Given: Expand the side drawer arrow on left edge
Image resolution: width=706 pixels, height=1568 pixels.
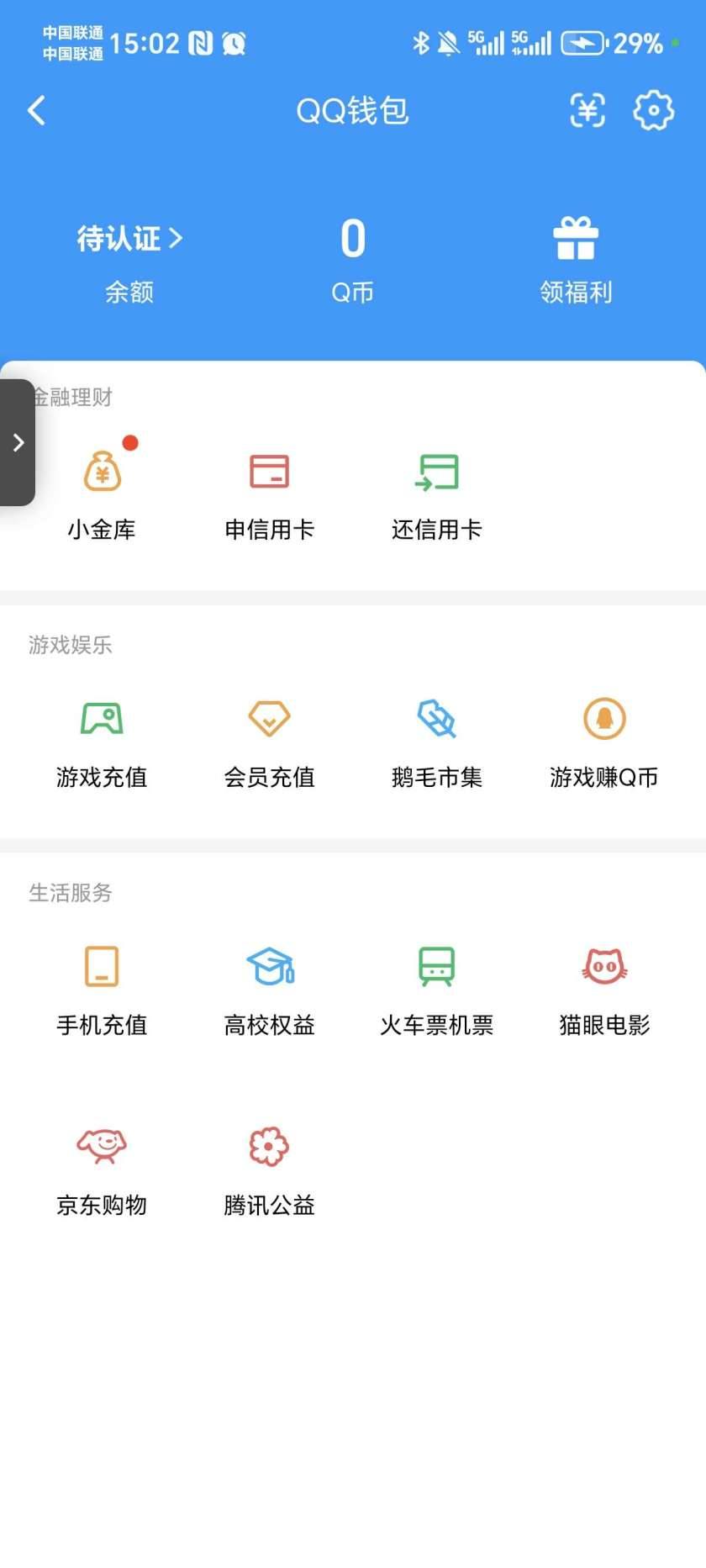Looking at the screenshot, I should tap(18, 441).
